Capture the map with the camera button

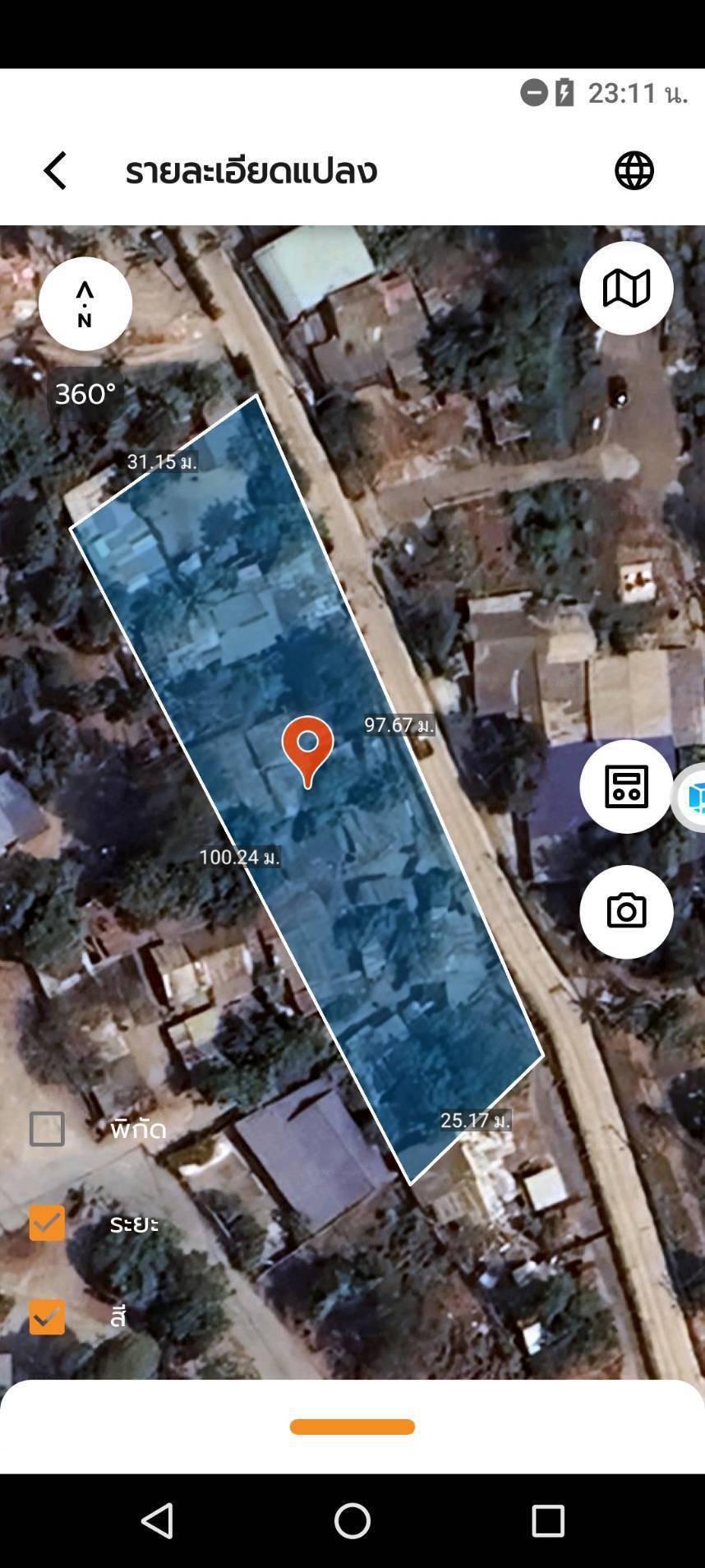[626, 912]
